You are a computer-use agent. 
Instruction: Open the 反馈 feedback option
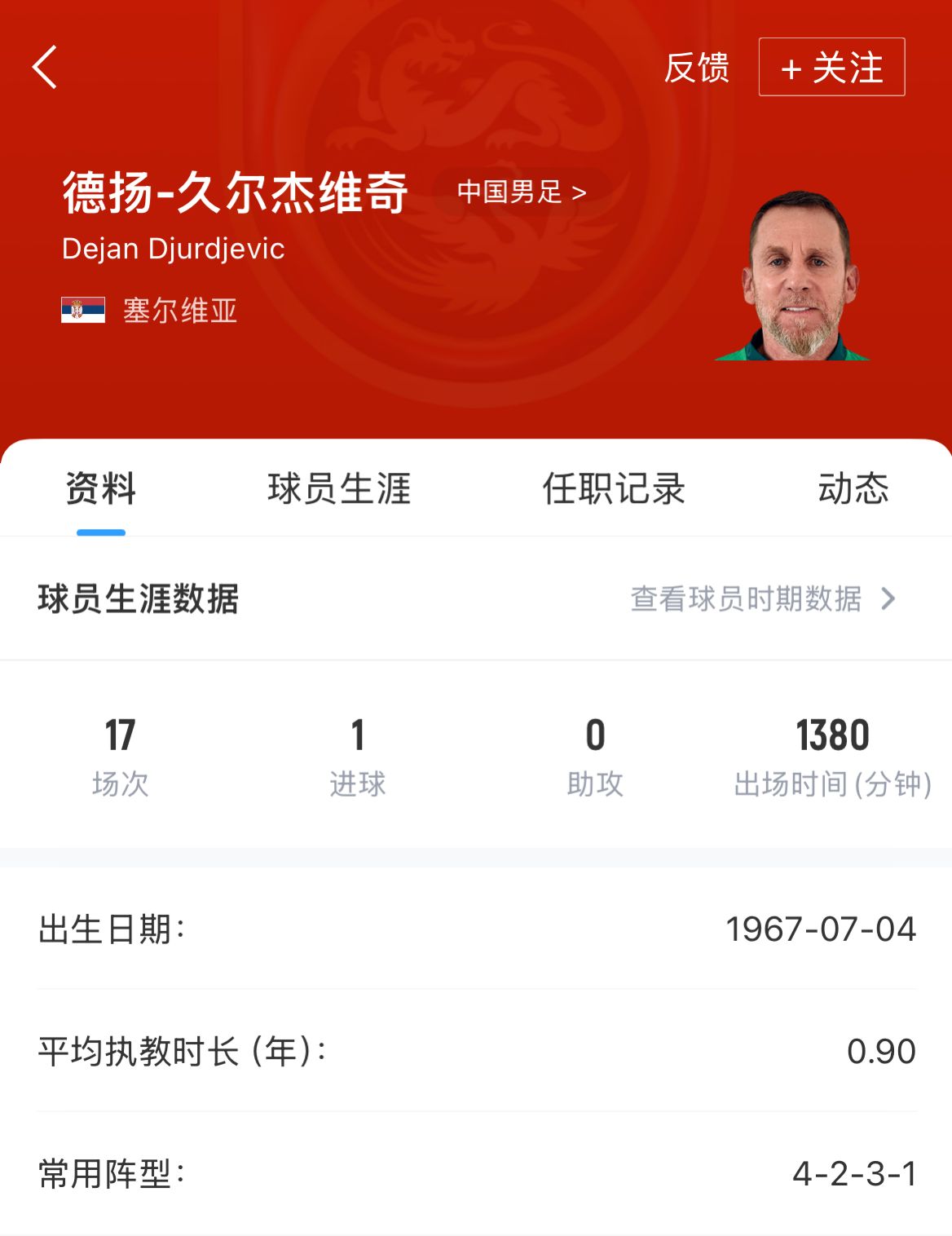[x=696, y=68]
